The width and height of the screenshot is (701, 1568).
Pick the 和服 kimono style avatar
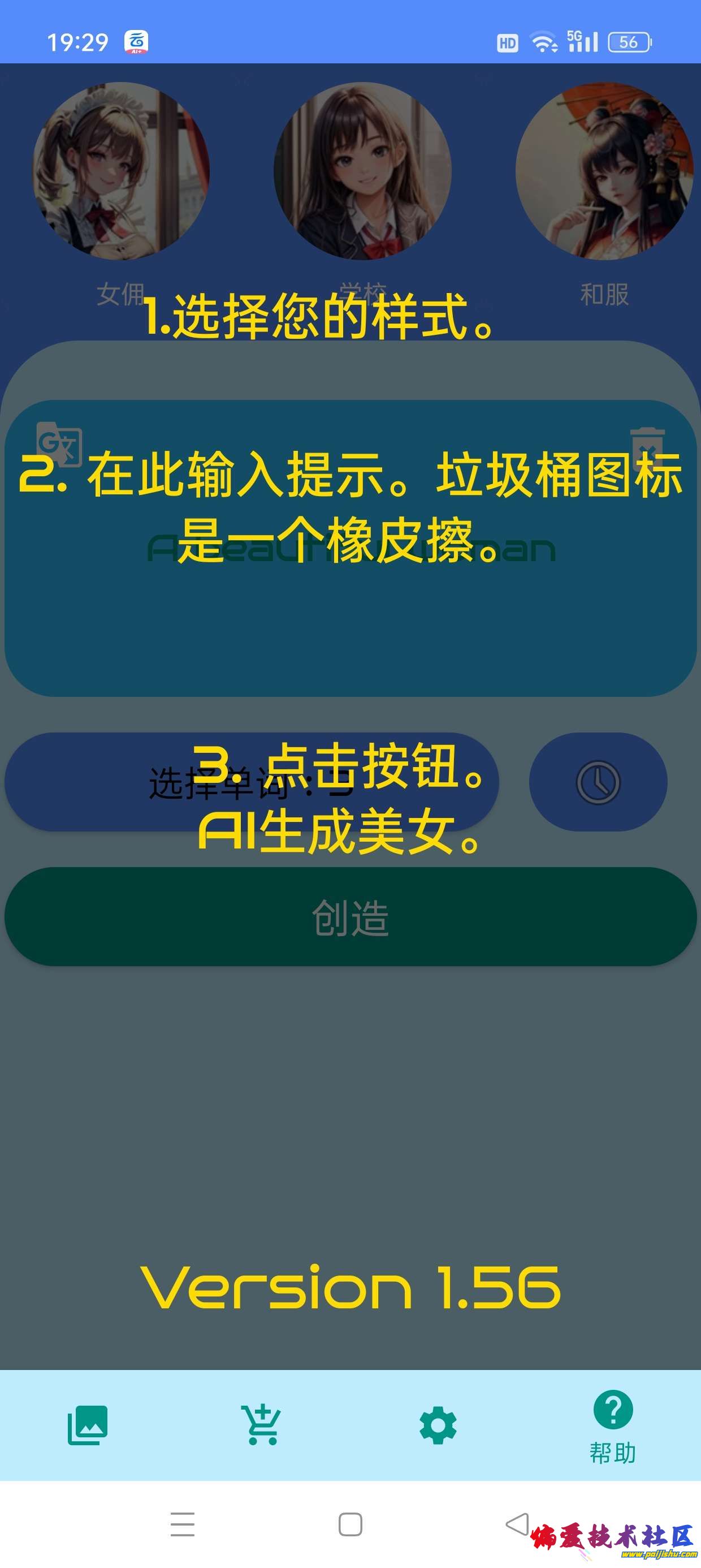click(x=604, y=171)
